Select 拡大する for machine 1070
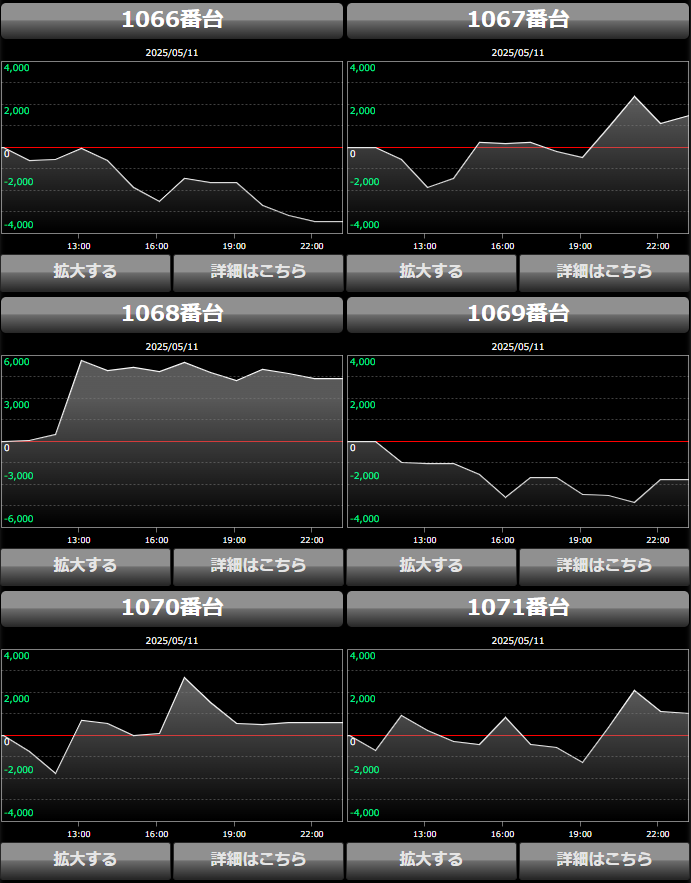The width and height of the screenshot is (691, 883). coord(86,860)
